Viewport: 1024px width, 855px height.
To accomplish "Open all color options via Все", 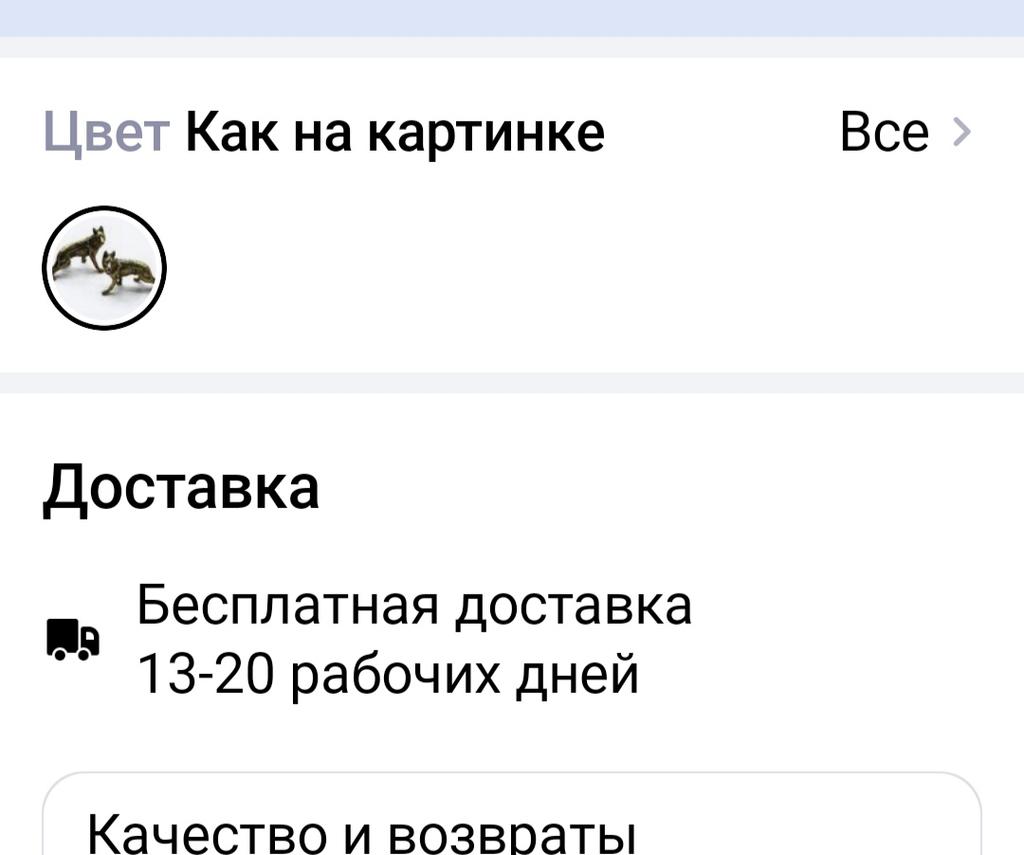I will 903,133.
